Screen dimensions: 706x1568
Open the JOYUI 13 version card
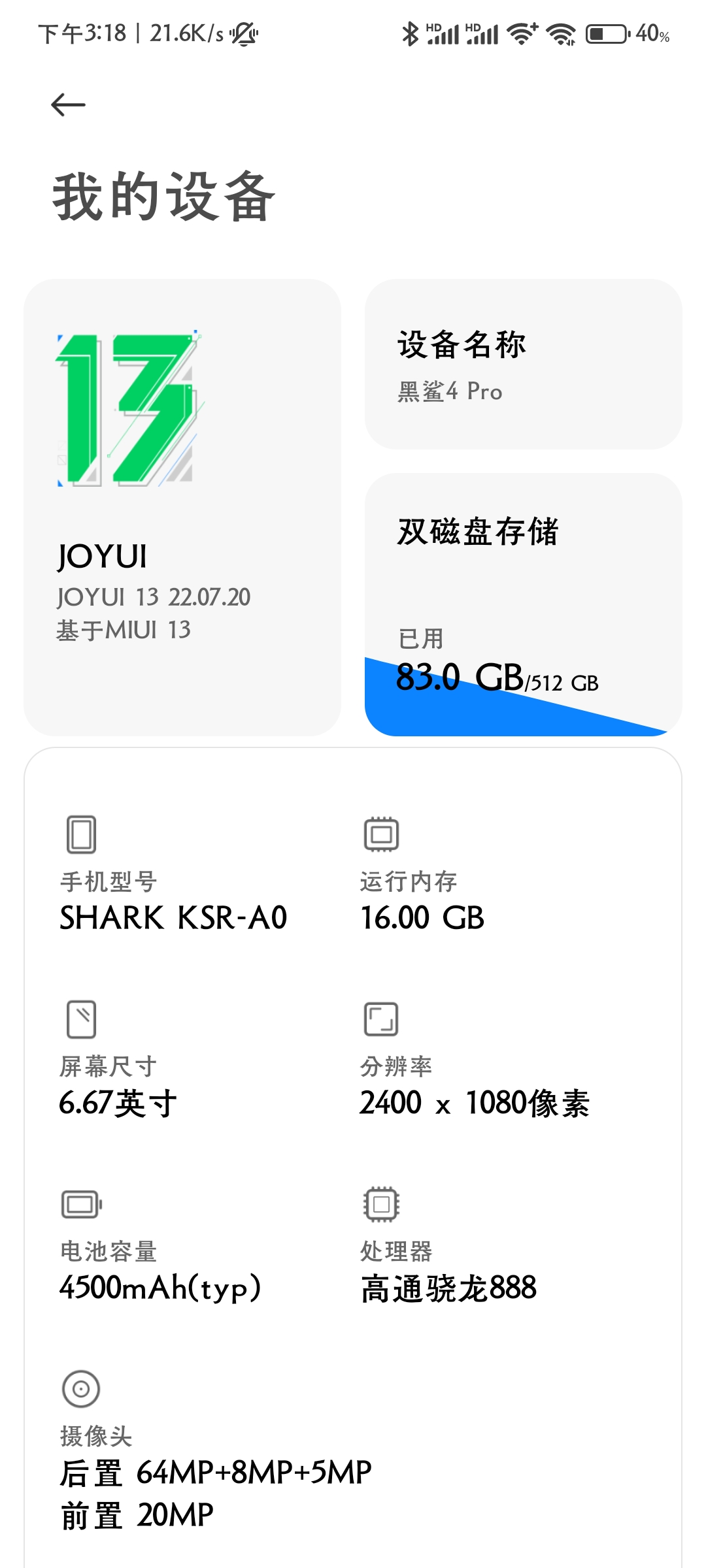(182, 508)
